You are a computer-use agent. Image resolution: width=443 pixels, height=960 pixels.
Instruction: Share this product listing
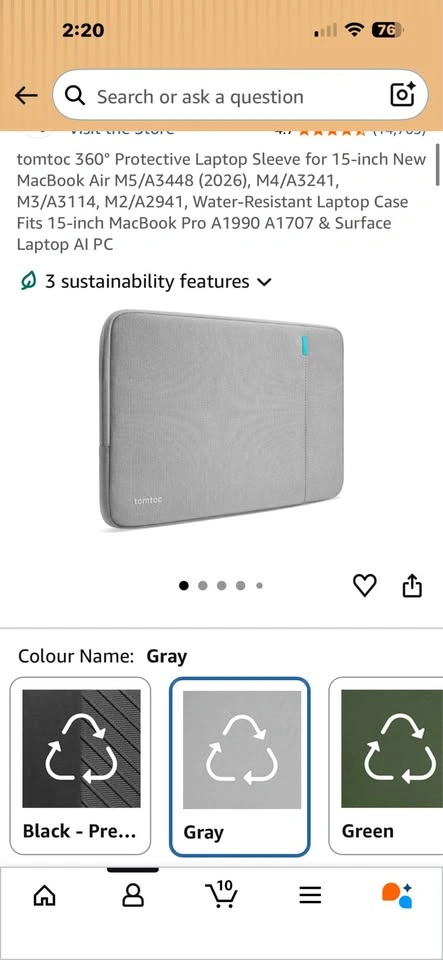point(412,585)
